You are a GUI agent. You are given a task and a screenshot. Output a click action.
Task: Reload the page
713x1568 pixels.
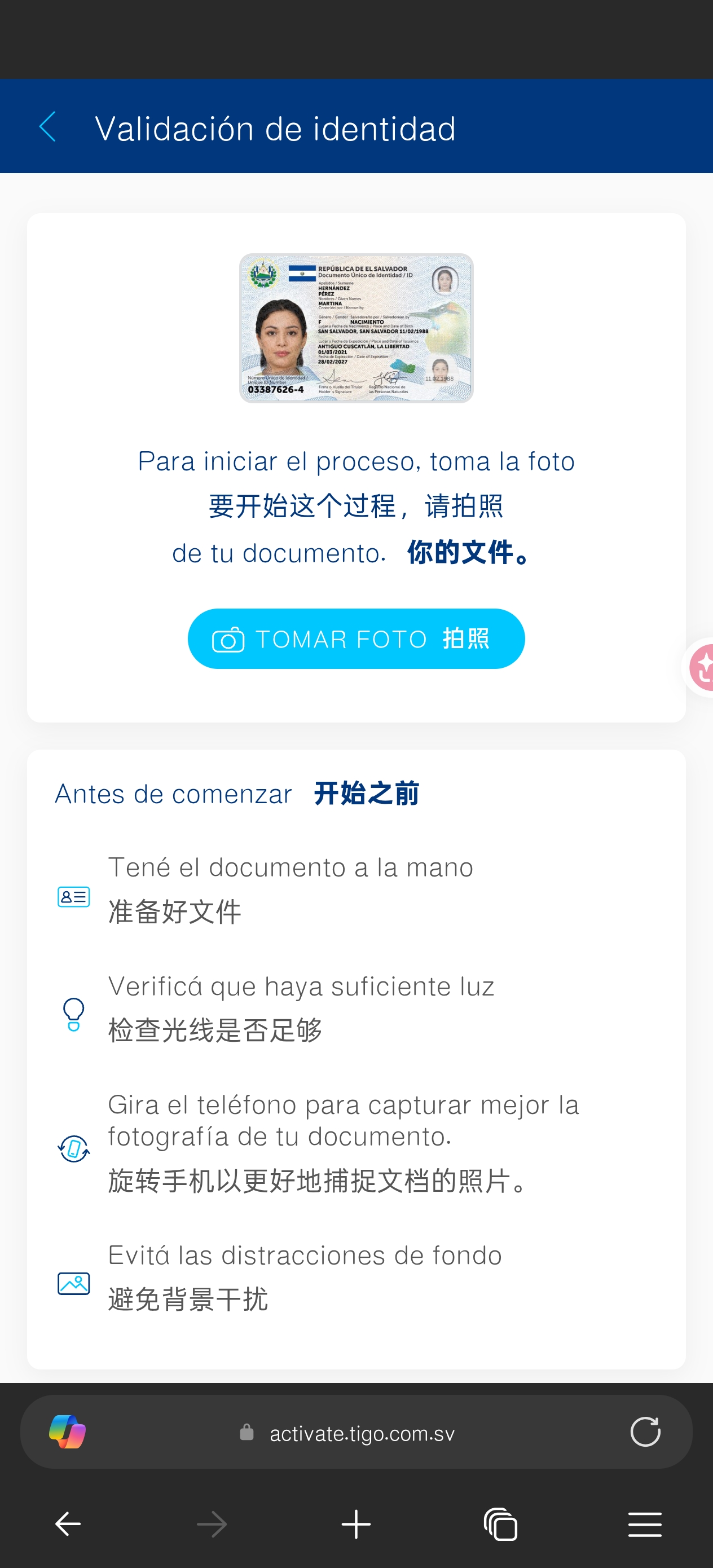pyautogui.click(x=645, y=1432)
